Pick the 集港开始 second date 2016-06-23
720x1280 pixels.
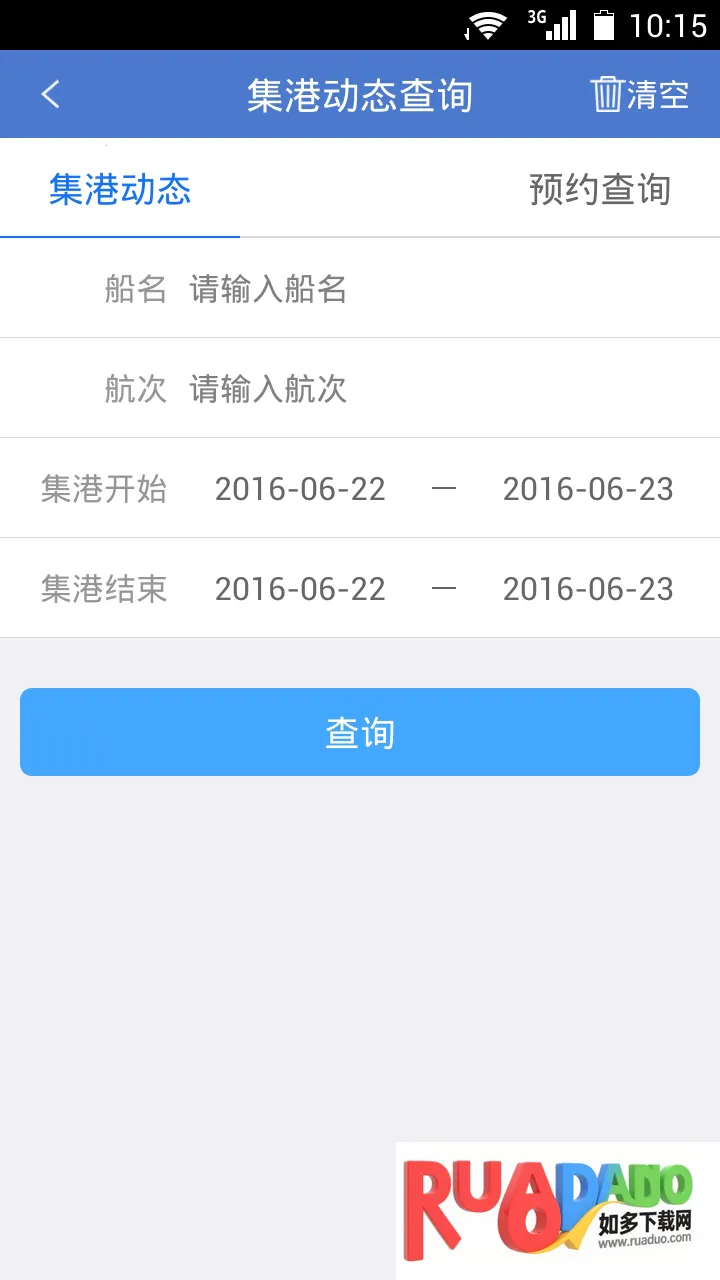(588, 489)
